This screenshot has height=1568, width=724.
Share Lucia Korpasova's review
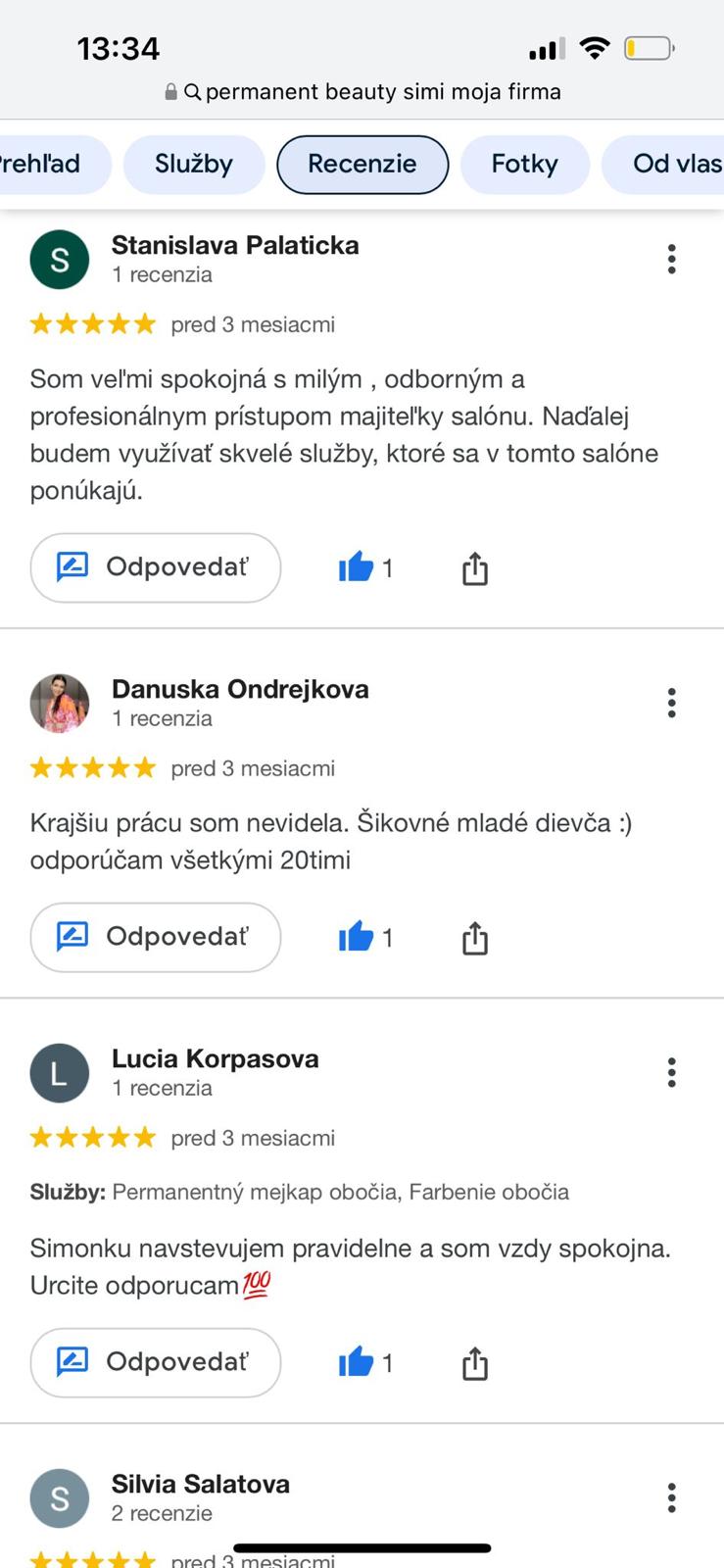(474, 1363)
